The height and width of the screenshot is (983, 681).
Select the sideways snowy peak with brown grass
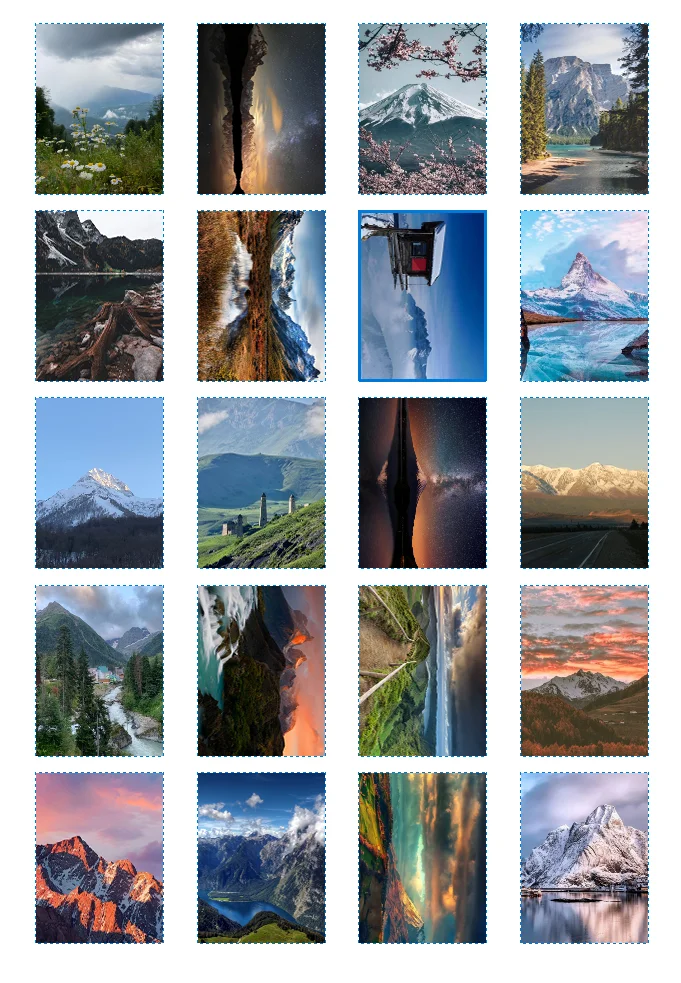(x=261, y=296)
